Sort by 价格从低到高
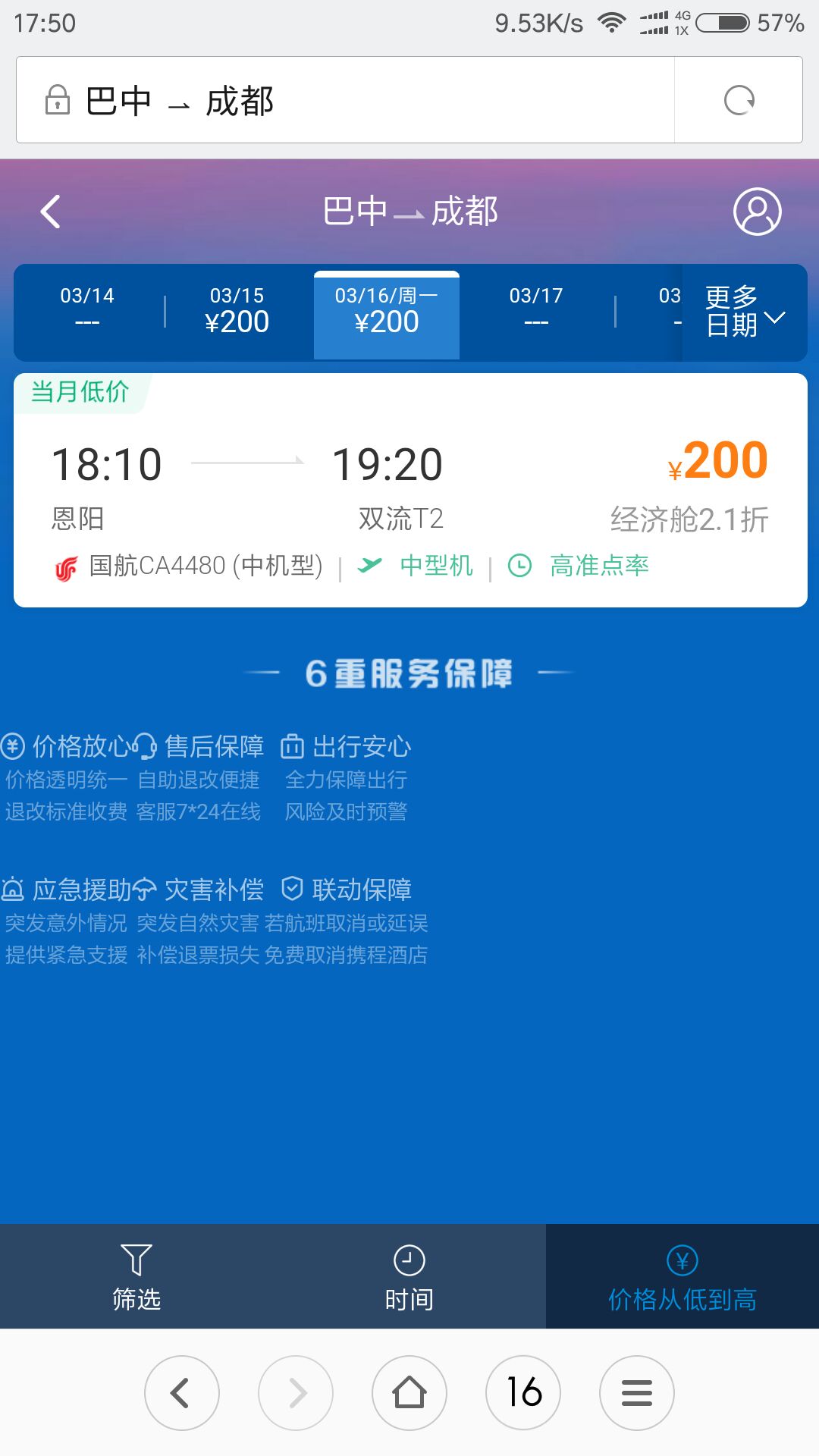This screenshot has width=819, height=1456. (682, 1276)
